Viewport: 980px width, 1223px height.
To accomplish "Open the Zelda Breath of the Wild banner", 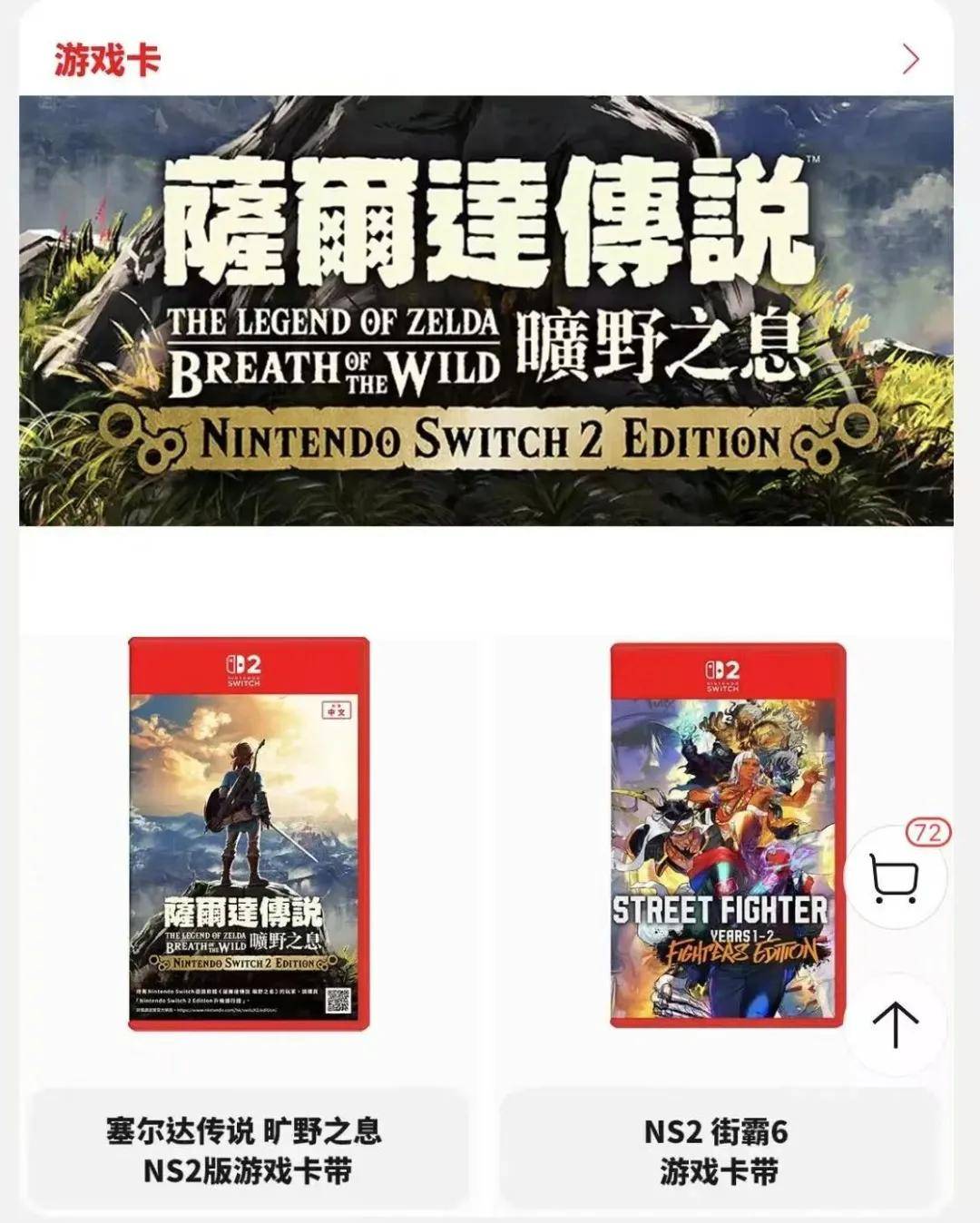I will [x=485, y=310].
